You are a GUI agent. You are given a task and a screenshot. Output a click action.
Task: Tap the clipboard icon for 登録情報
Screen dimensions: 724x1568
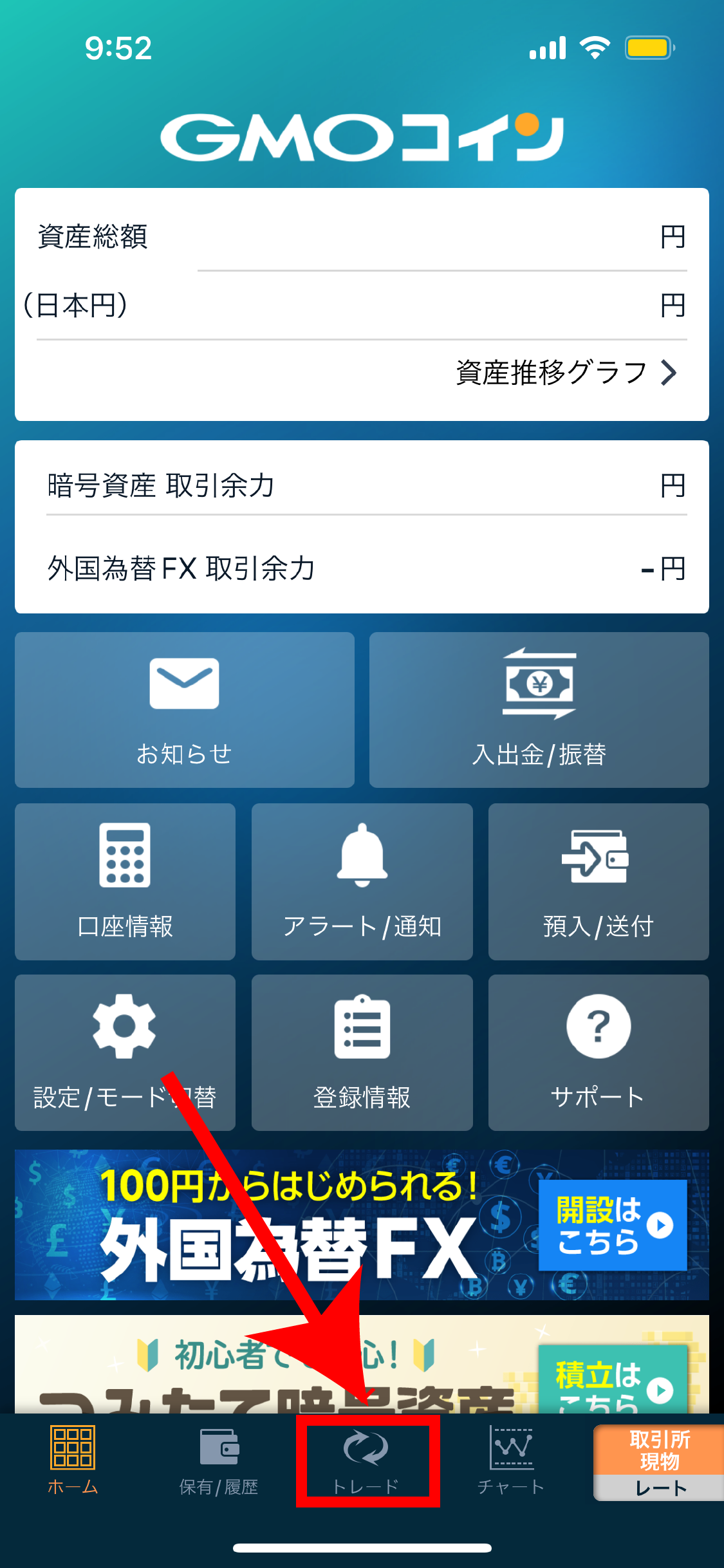tap(362, 1027)
